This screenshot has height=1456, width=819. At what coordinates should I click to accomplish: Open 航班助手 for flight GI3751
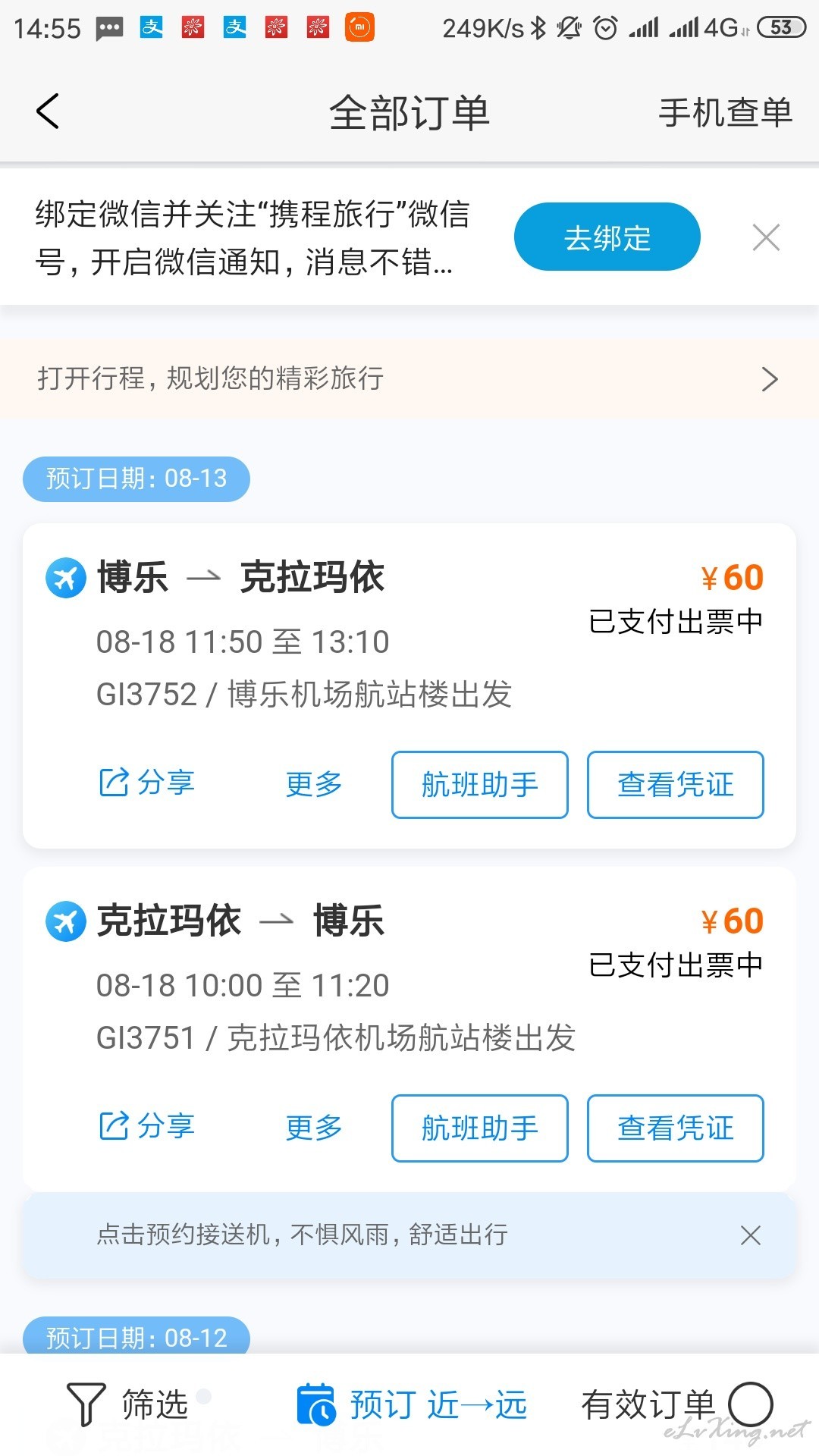(479, 1128)
